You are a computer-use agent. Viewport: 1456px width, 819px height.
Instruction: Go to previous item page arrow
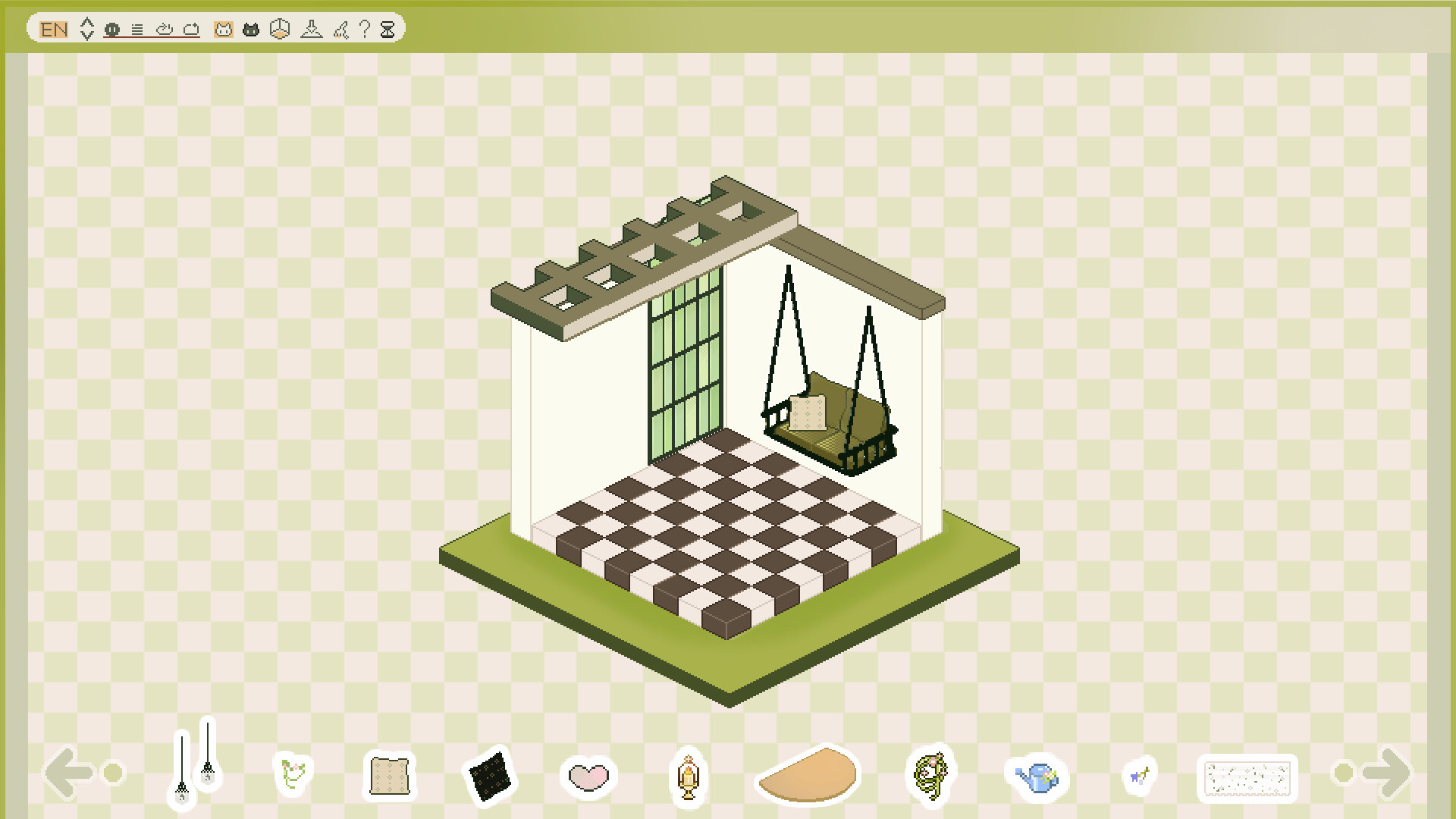tap(68, 773)
